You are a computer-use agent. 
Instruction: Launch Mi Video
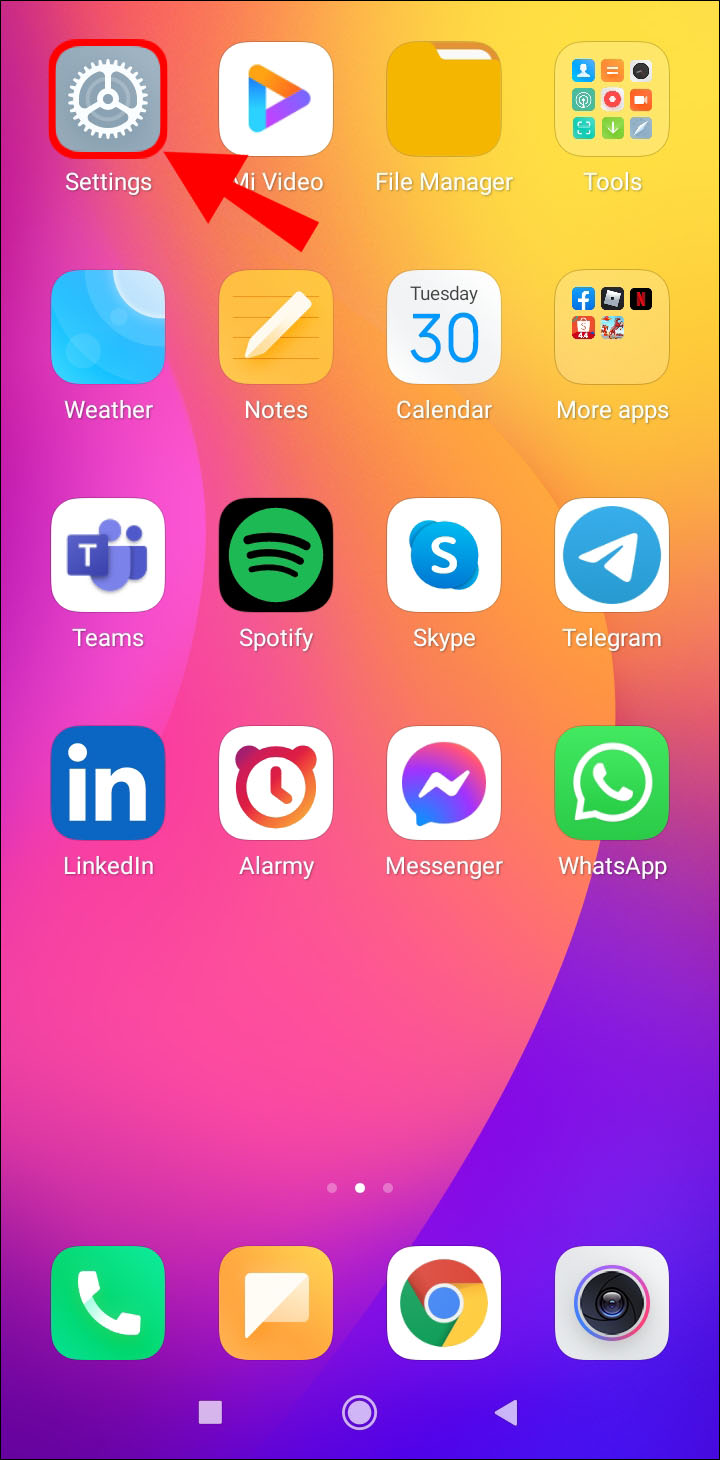pos(276,99)
